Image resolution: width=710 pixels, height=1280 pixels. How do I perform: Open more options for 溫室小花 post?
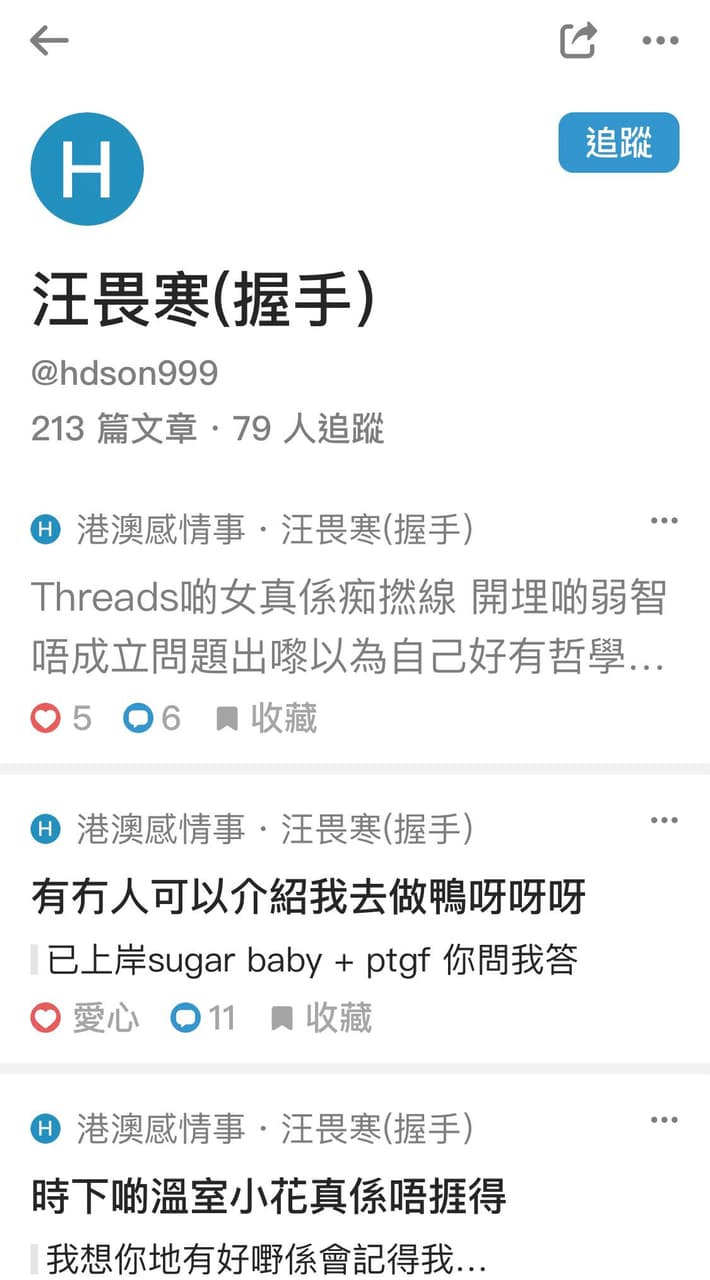pyautogui.click(x=664, y=1120)
